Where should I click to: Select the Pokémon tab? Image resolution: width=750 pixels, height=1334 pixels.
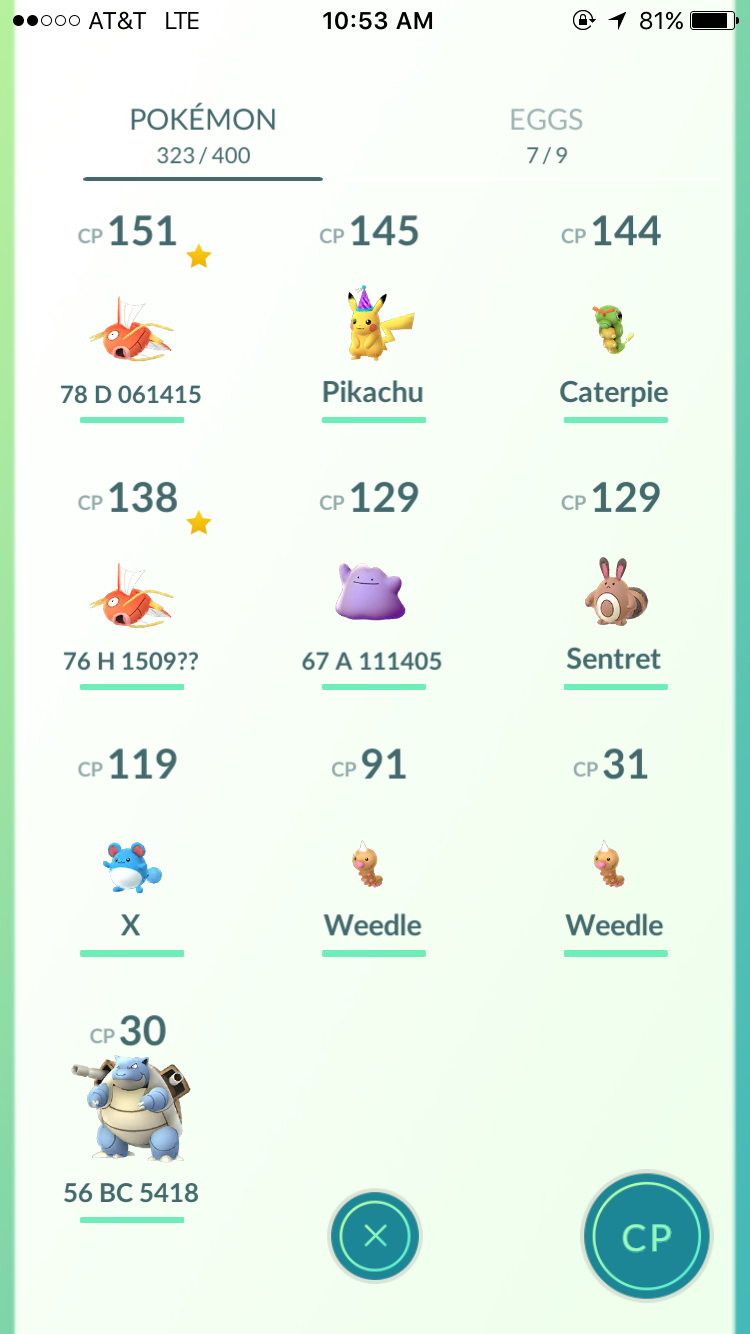(203, 135)
